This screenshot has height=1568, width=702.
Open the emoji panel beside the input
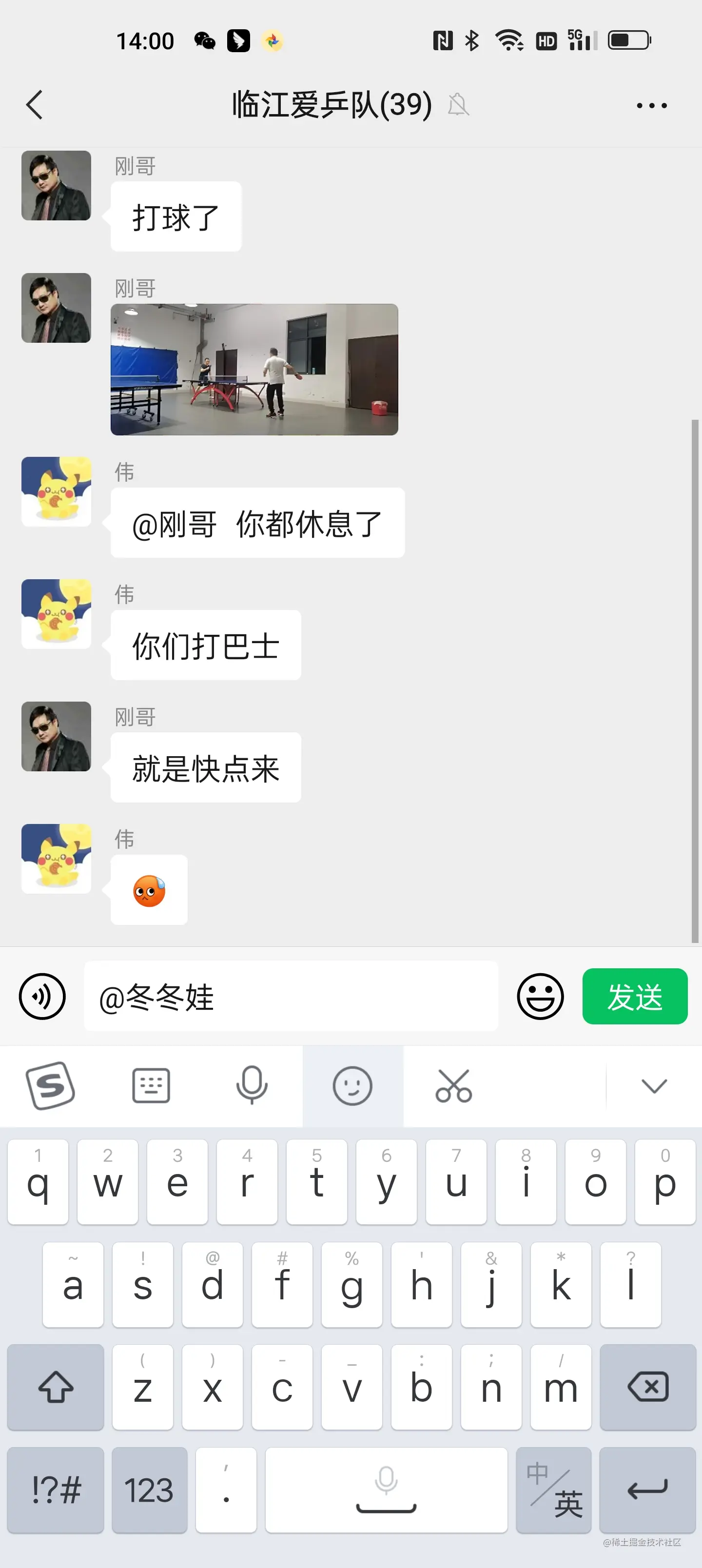coord(541,997)
